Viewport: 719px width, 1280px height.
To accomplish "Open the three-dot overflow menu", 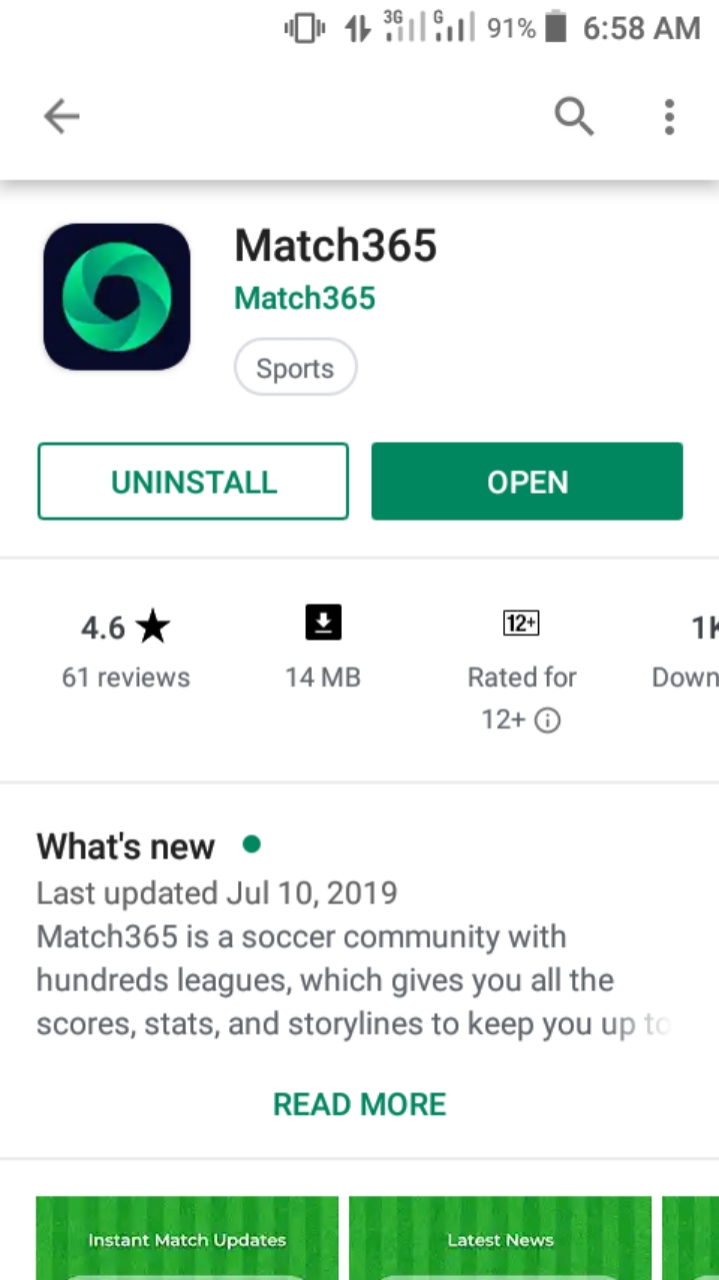I will 669,117.
